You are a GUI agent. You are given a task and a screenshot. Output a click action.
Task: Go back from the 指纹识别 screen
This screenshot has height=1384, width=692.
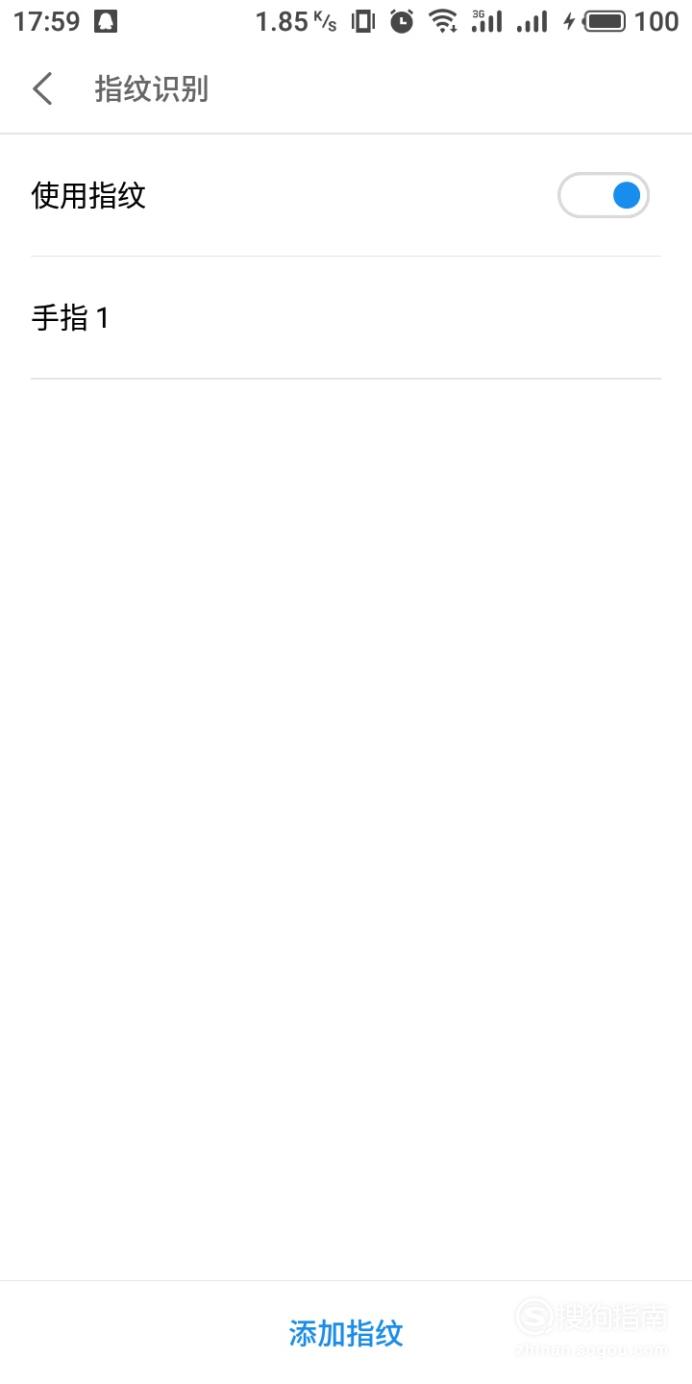coord(42,89)
